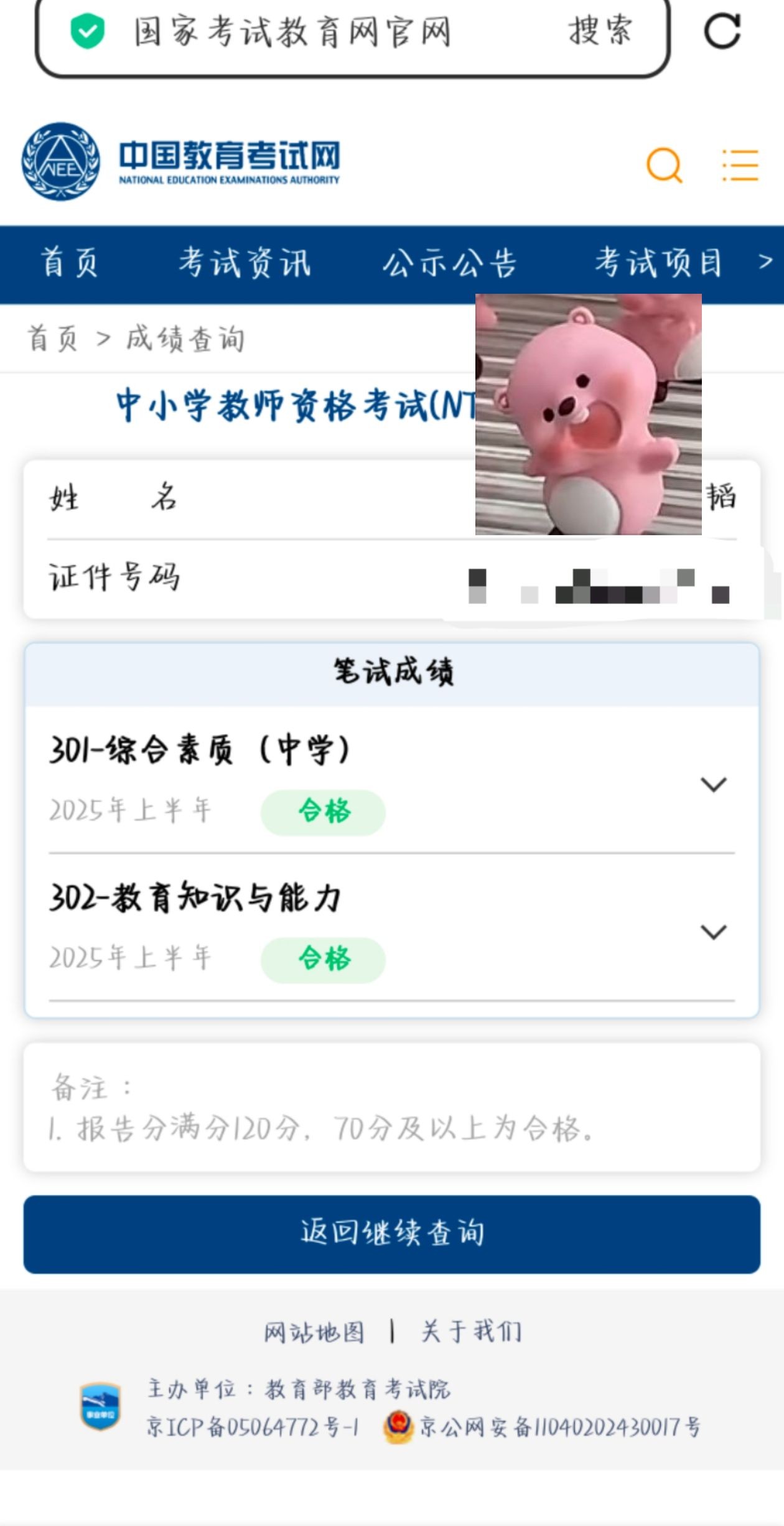Open the site search magnifier icon
Screen dimensions: 784x1526
coord(665,165)
